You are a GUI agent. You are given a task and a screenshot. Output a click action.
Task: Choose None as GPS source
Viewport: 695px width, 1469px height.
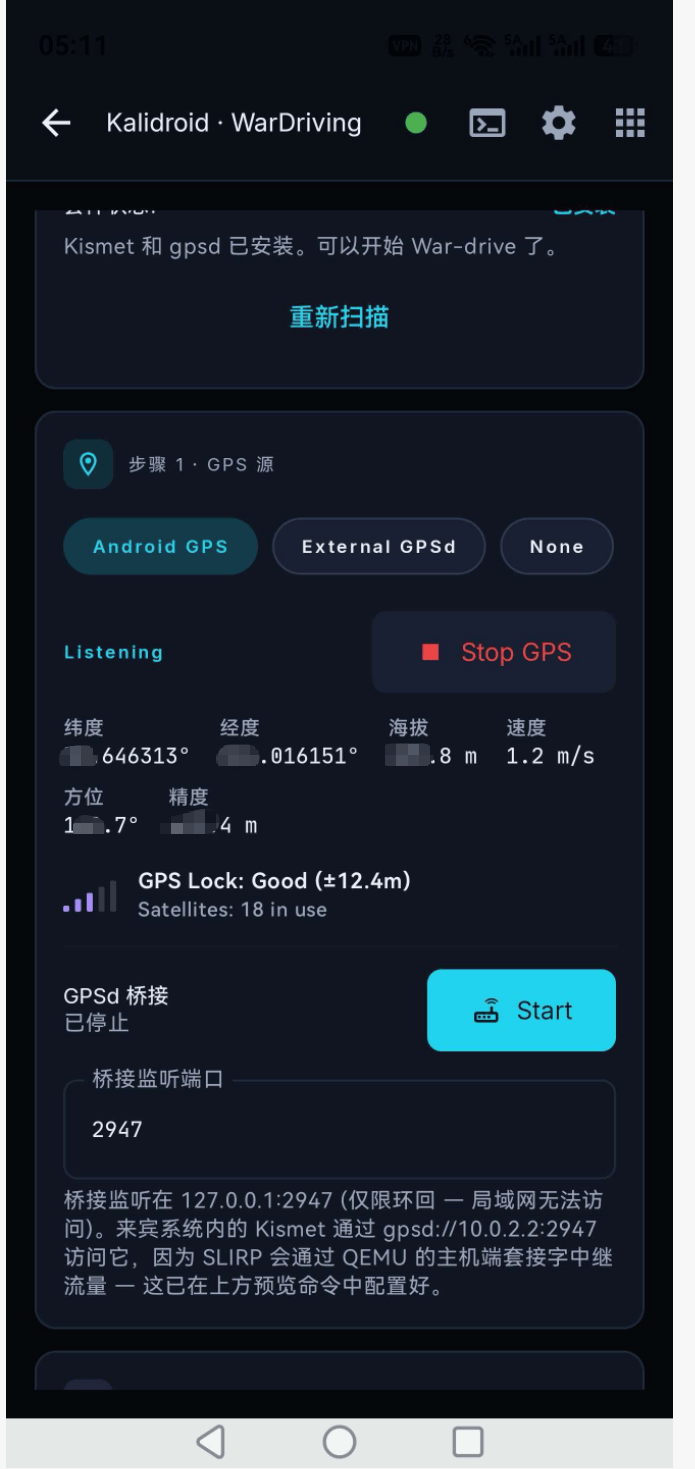(557, 546)
